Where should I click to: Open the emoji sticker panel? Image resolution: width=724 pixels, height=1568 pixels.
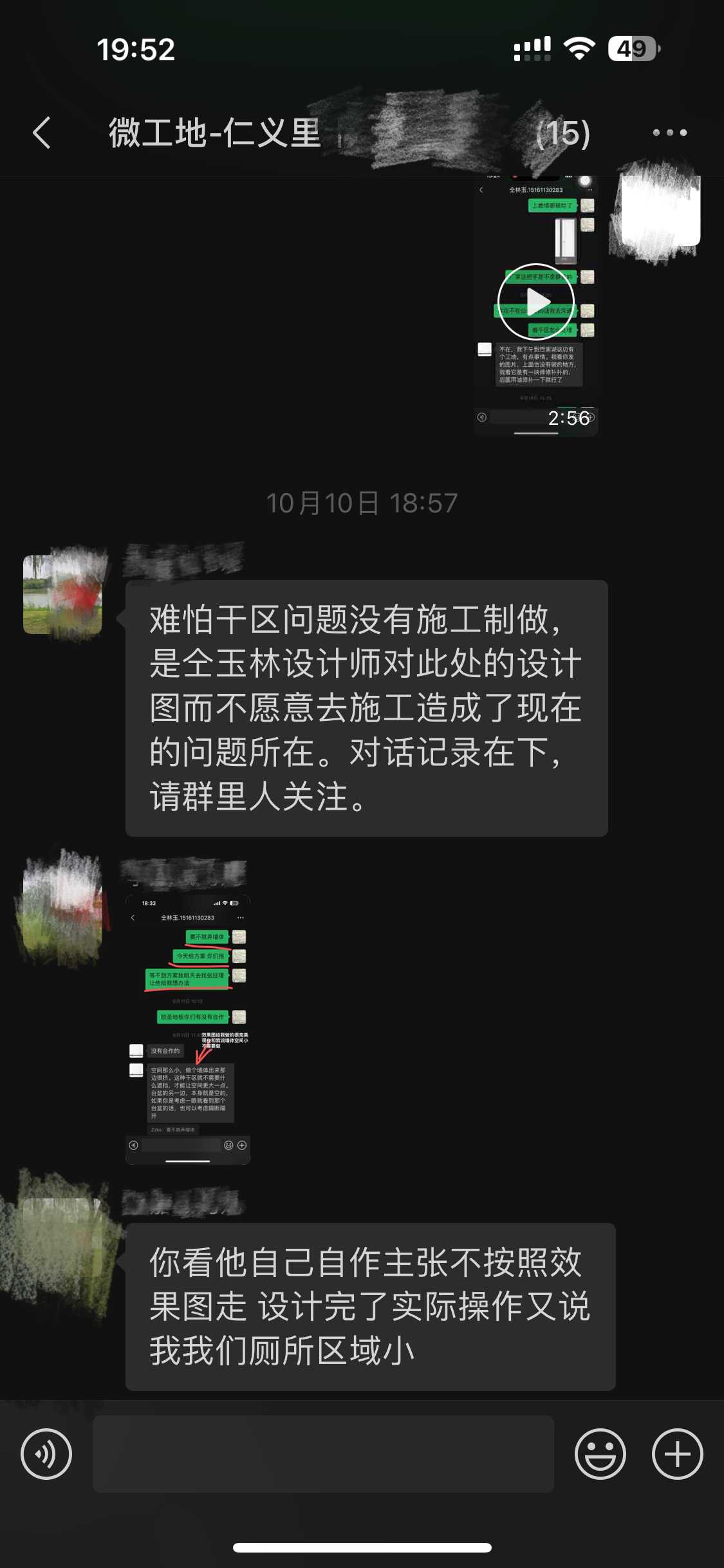click(x=600, y=1454)
